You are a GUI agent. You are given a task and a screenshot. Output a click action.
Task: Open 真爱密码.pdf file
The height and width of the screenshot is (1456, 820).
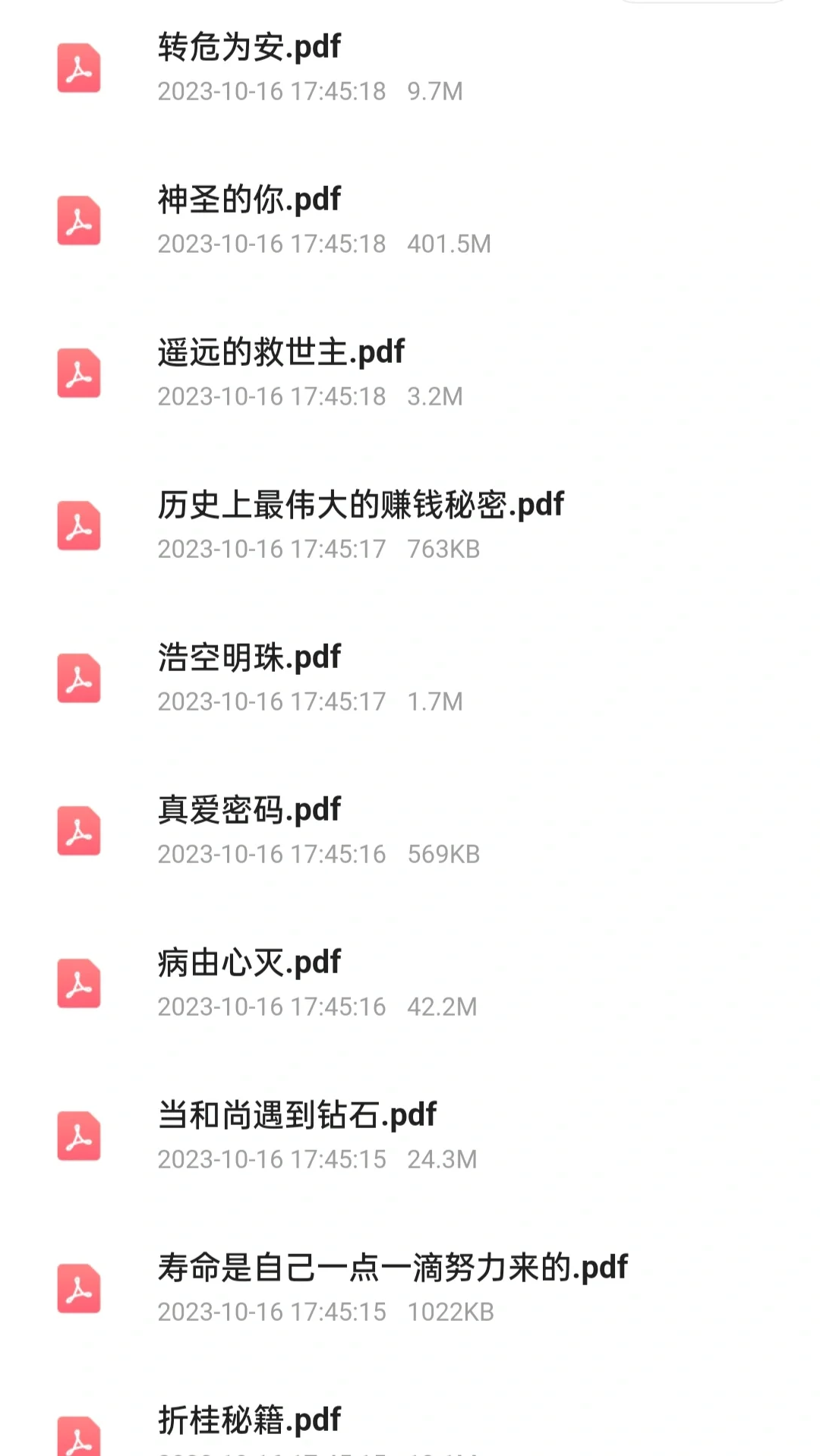tap(410, 830)
